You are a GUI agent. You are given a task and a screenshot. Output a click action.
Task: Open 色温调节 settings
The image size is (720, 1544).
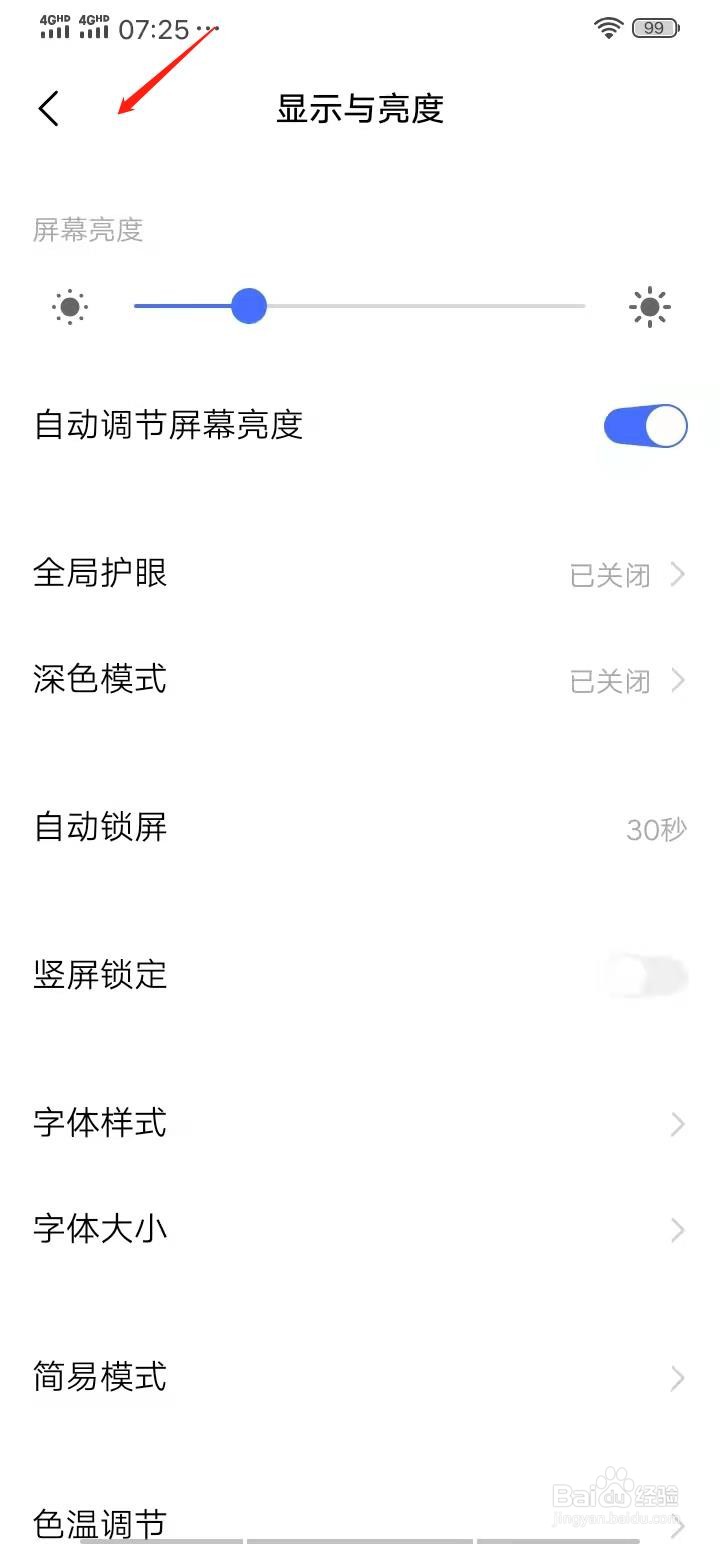pyautogui.click(x=360, y=1524)
